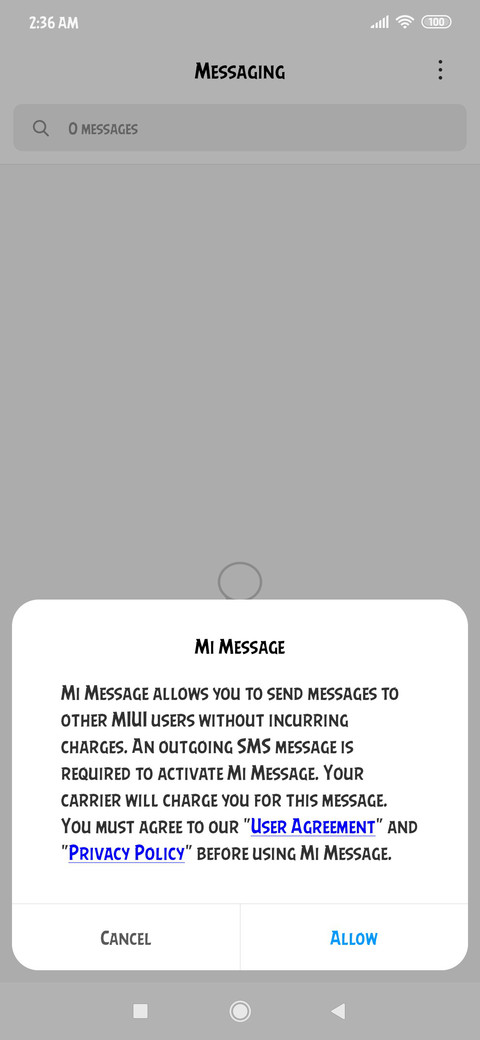This screenshot has width=480, height=1040.
Task: Go back using the system back button
Action: point(338,1011)
